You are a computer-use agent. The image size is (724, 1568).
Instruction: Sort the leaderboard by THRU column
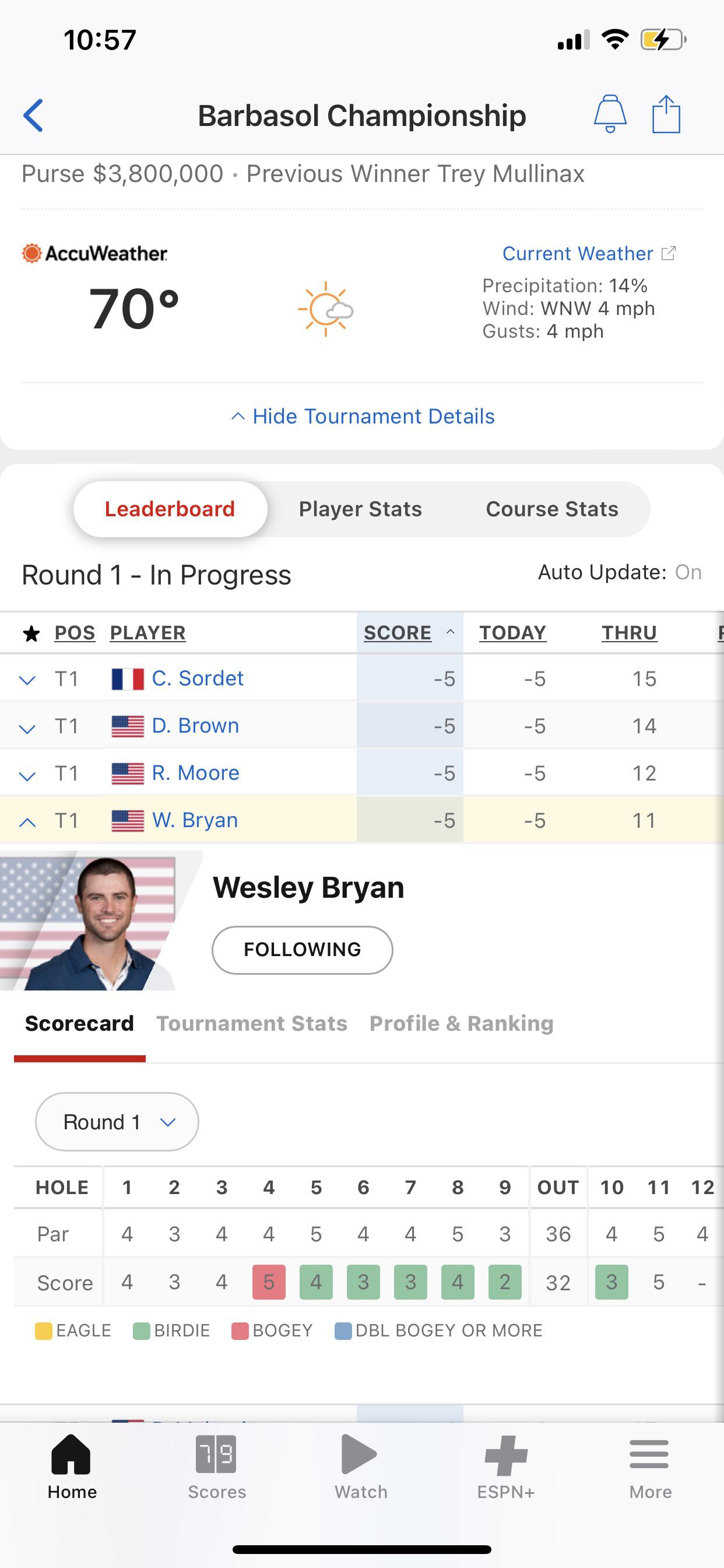tap(629, 632)
